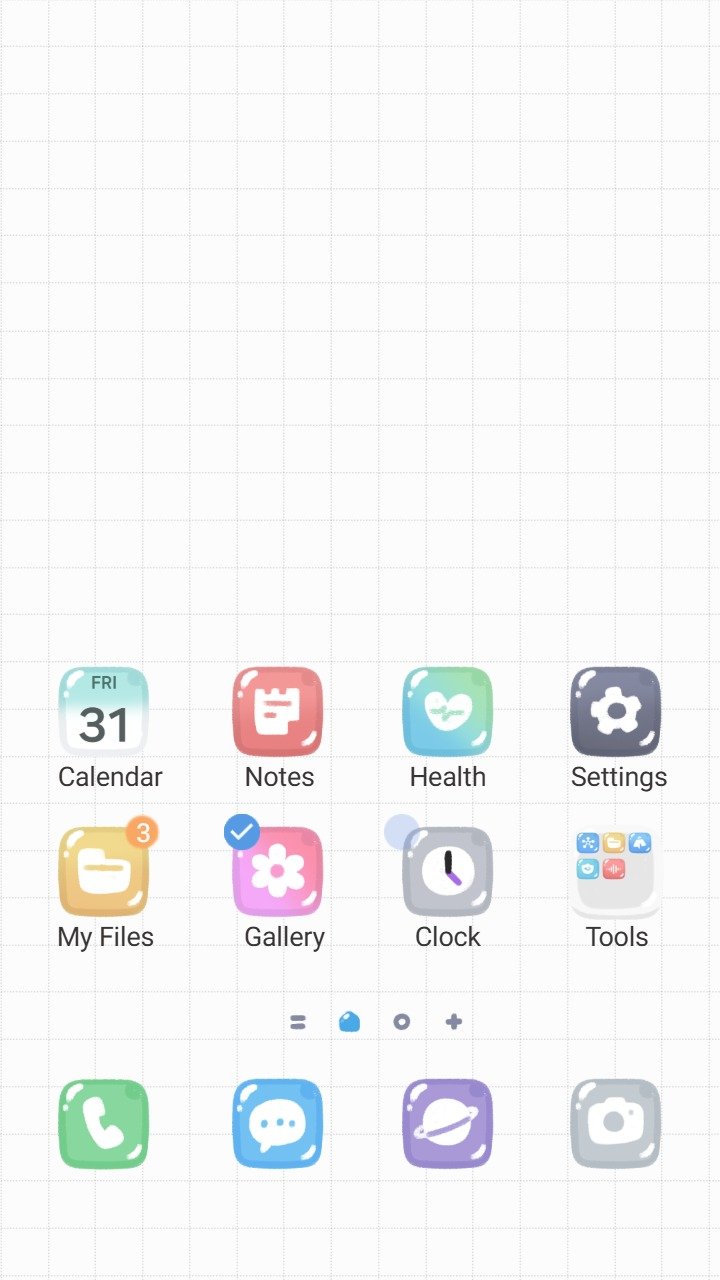Select the Clock icon's checkbox
This screenshot has height=1280, width=720.
402,832
